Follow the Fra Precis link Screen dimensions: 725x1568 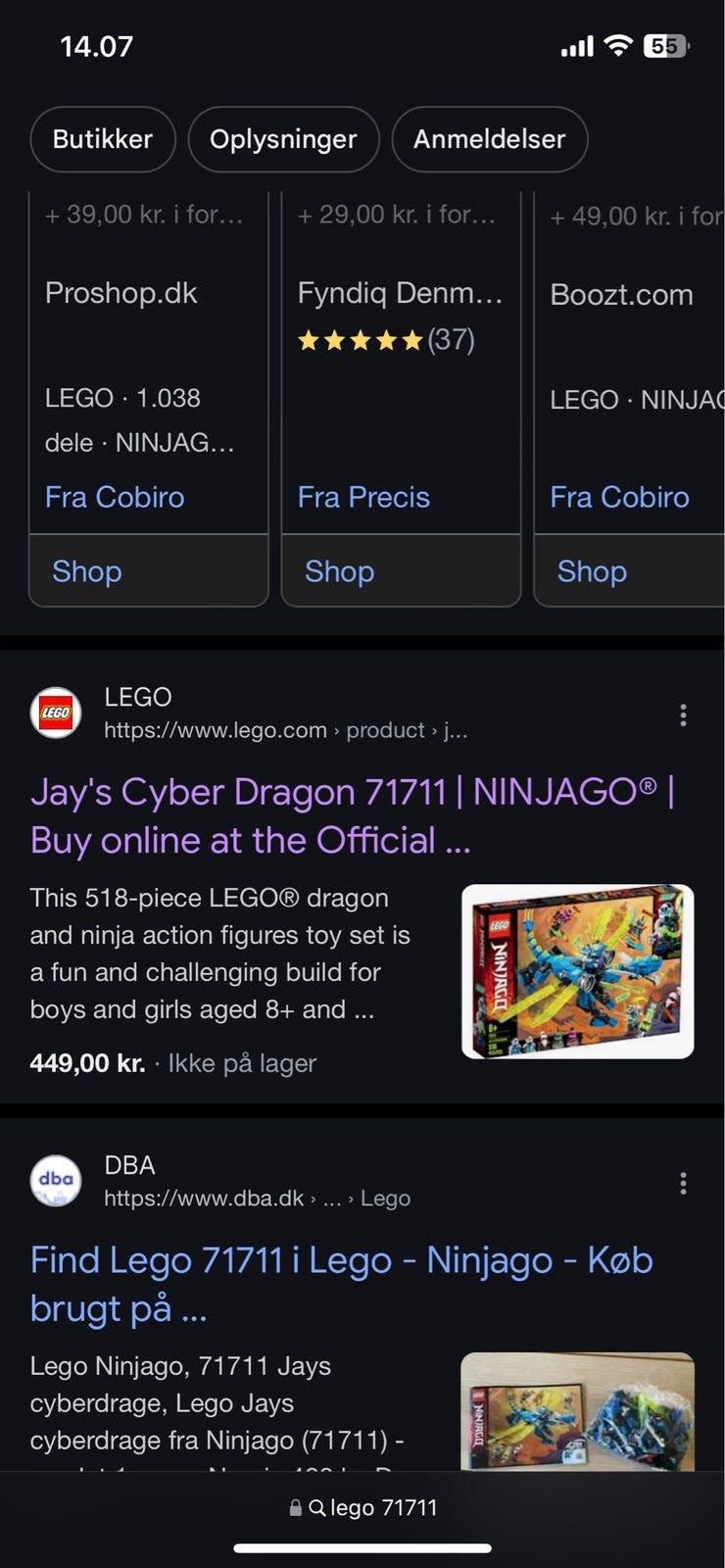tap(363, 497)
